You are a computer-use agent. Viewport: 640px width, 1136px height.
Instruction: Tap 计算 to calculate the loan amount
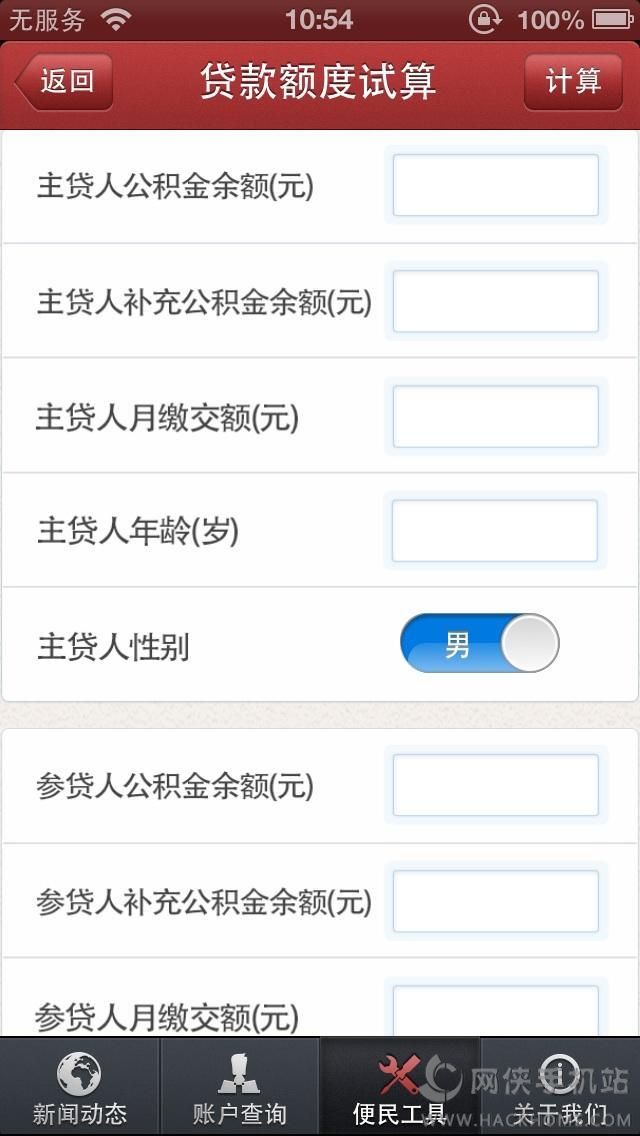click(x=573, y=81)
